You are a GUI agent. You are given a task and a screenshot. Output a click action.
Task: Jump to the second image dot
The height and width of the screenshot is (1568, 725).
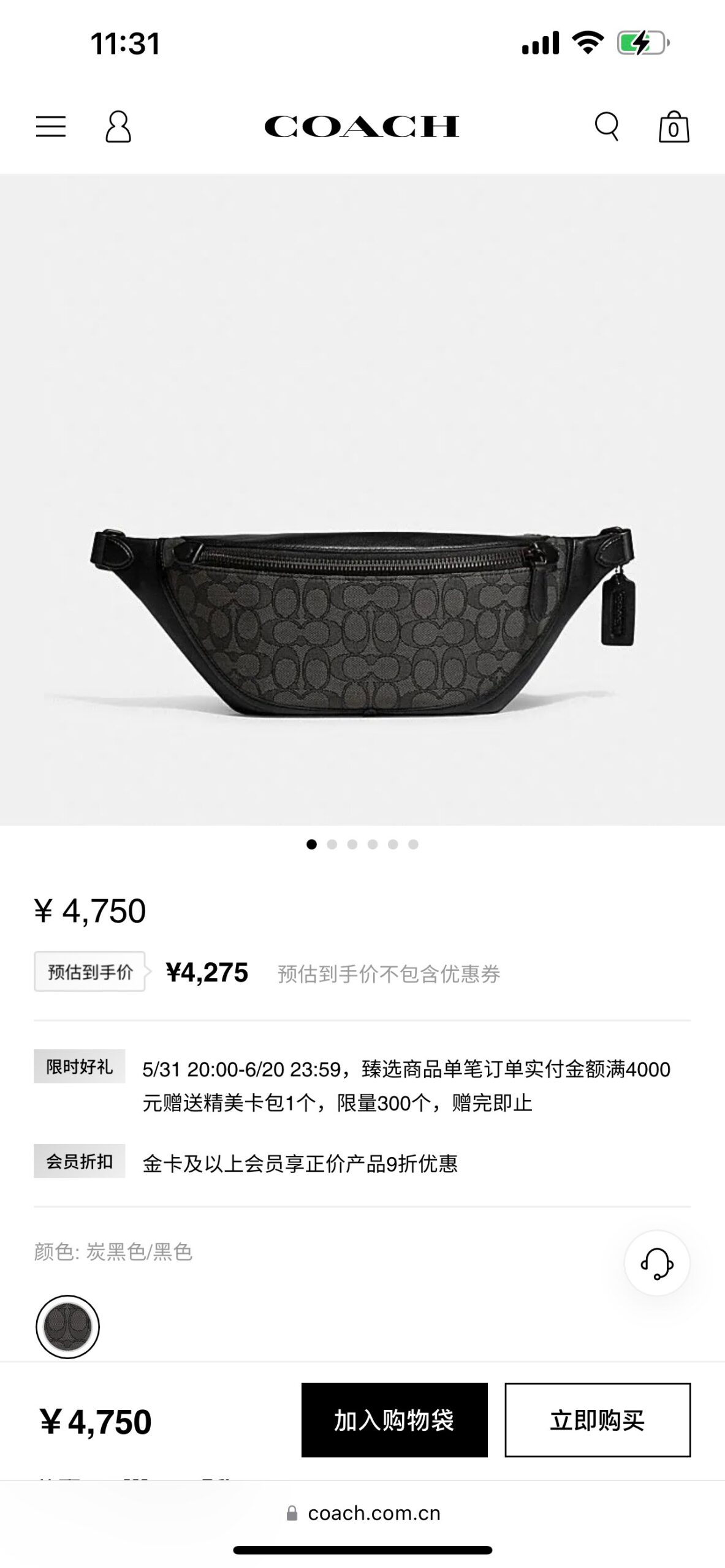click(x=332, y=844)
